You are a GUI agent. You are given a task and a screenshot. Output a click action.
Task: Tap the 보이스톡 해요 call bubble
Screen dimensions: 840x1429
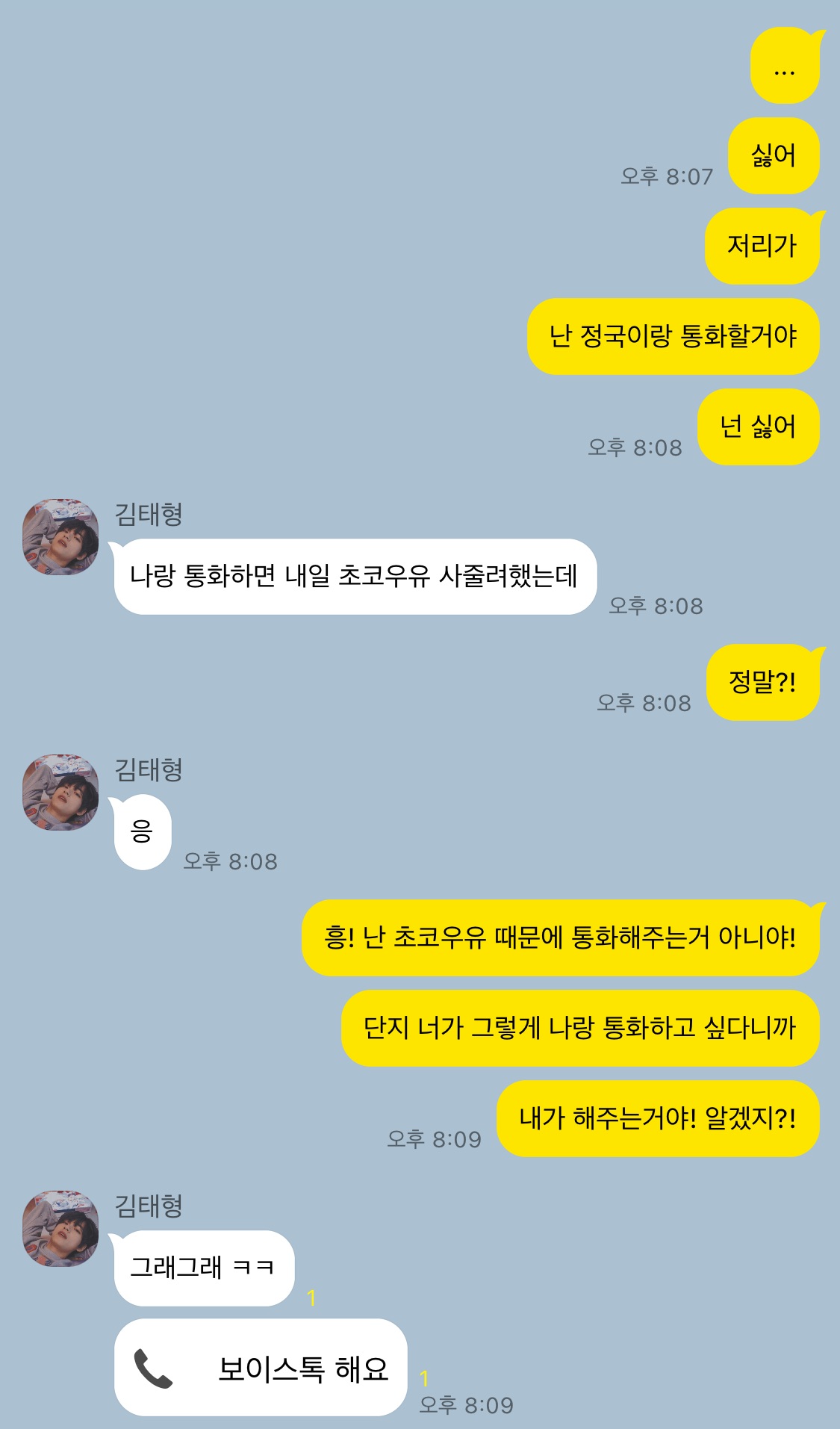(x=261, y=1367)
